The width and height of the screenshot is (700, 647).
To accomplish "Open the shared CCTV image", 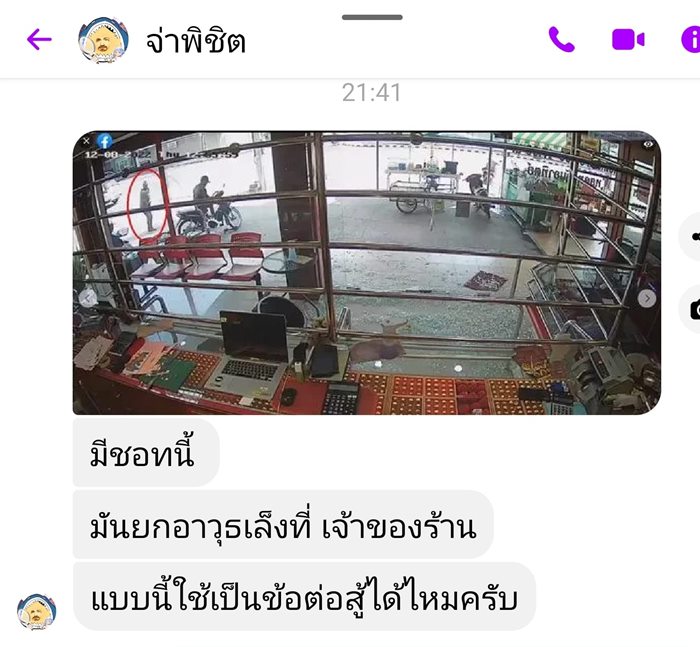I will pyautogui.click(x=366, y=272).
